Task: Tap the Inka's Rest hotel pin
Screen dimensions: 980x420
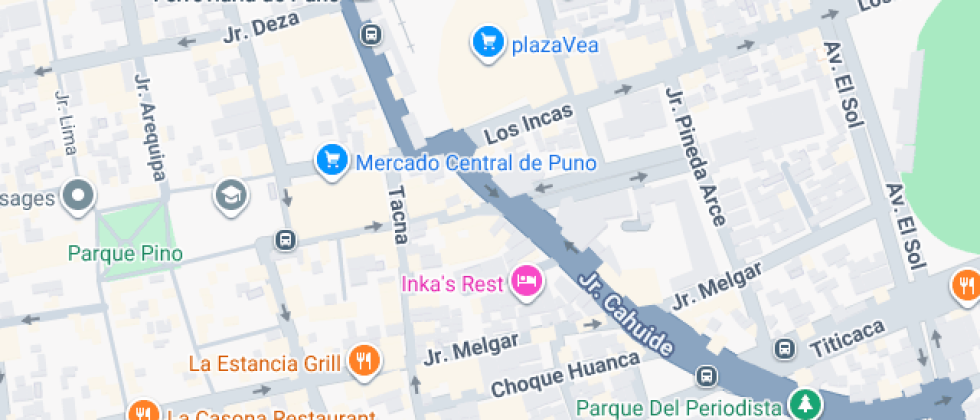Action: click(525, 281)
